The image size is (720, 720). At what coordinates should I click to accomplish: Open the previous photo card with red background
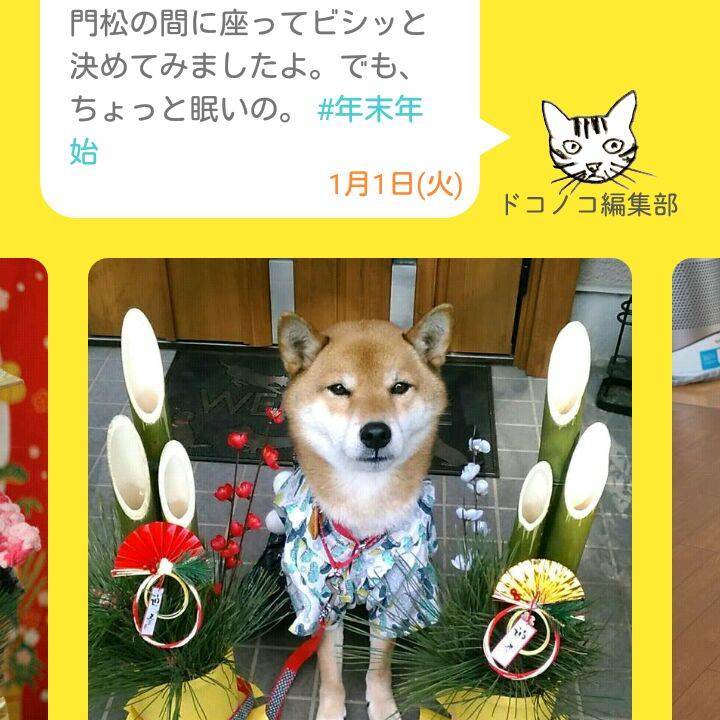click(x=23, y=490)
